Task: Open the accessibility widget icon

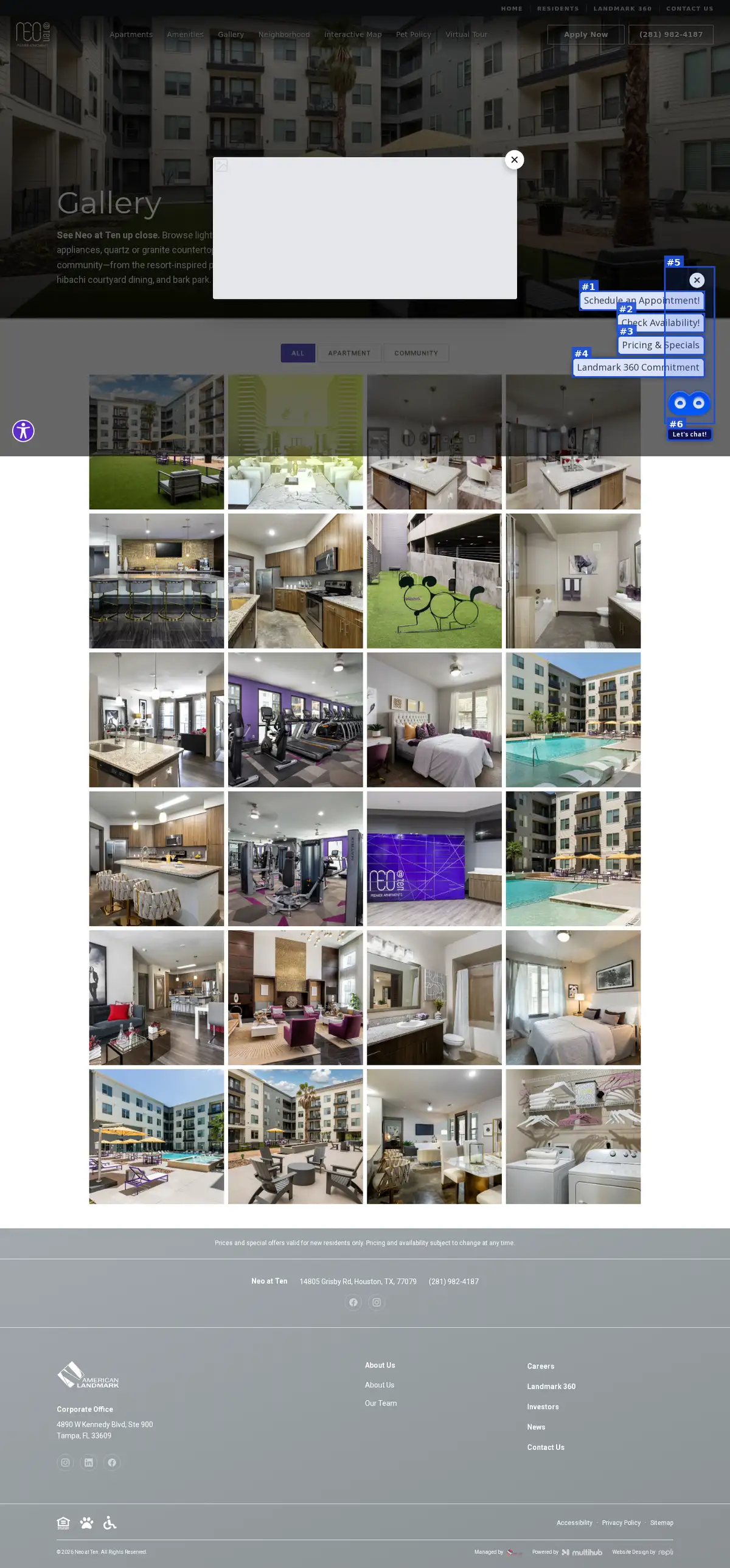Action: [23, 431]
